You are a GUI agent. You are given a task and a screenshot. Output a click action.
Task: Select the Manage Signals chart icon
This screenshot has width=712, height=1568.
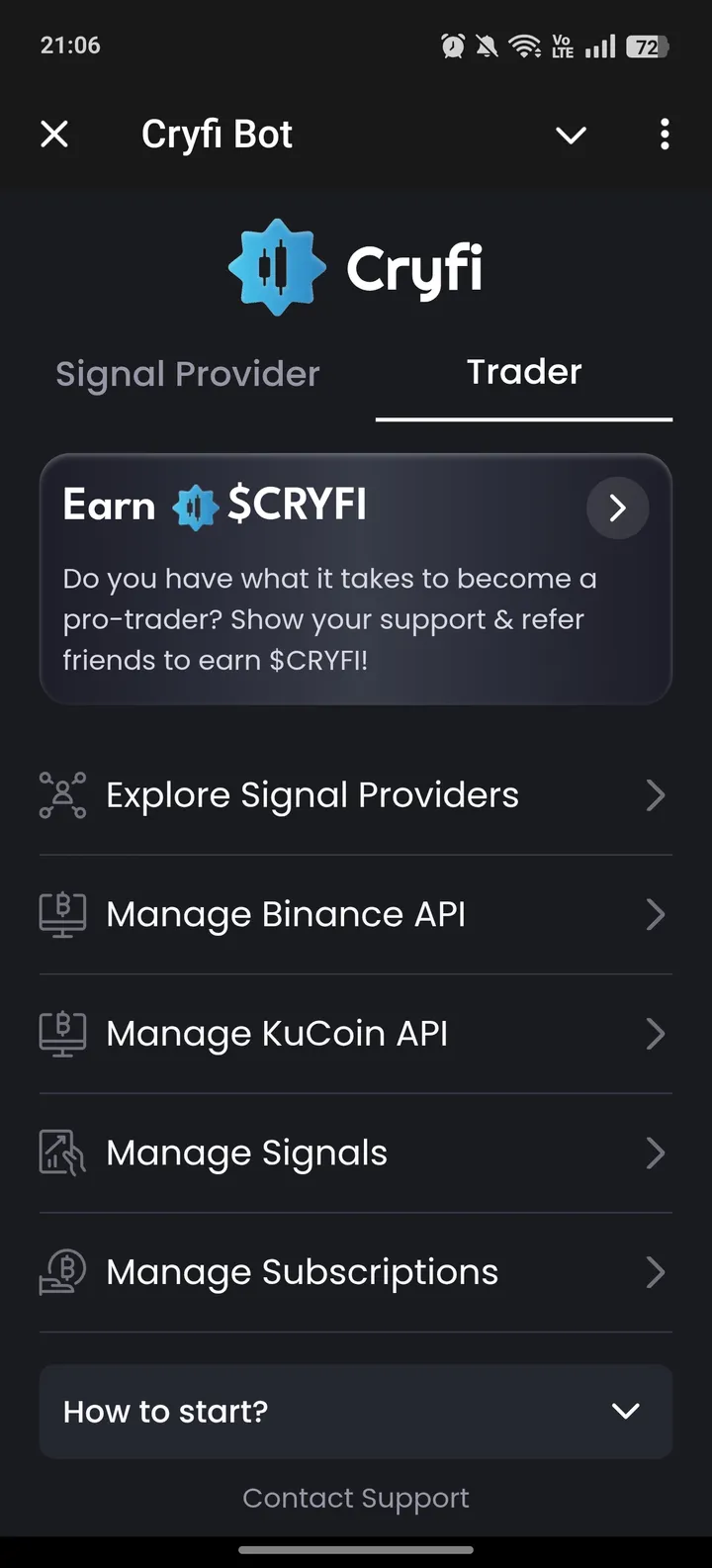(62, 1153)
